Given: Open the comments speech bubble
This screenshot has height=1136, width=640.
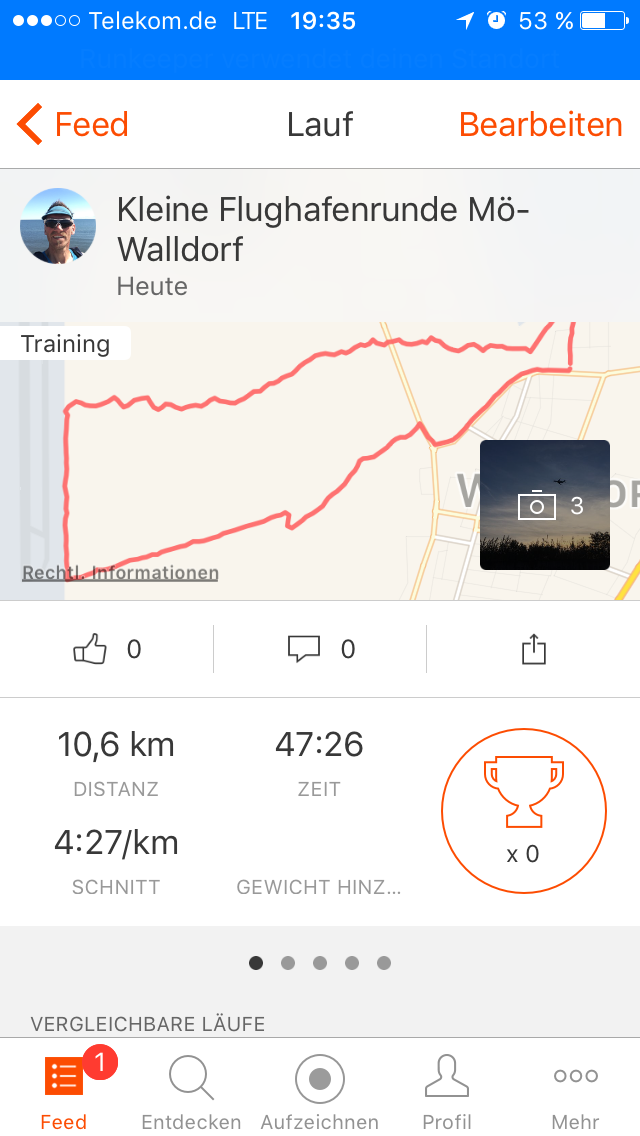Looking at the screenshot, I should click(x=304, y=650).
